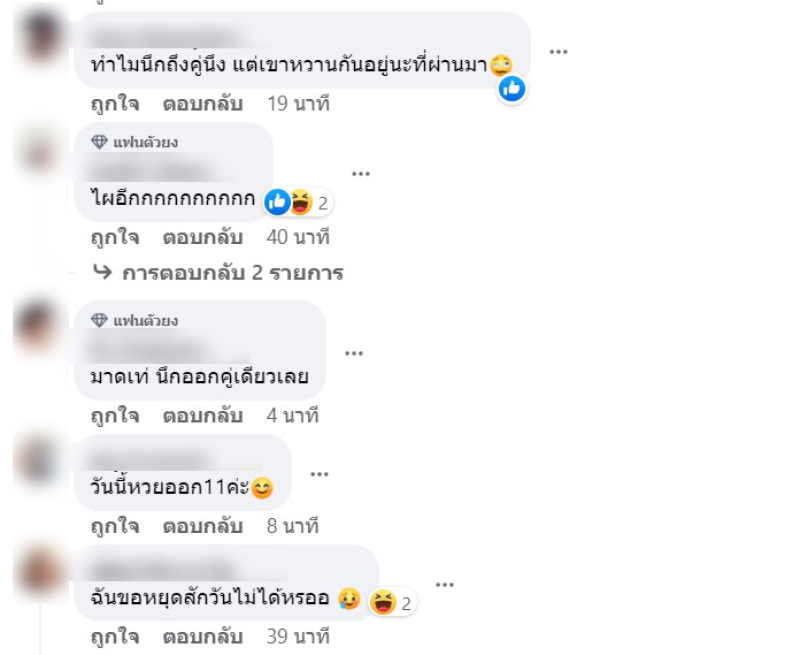Like the comment 'ไผอีกกกกกกกกกก'

tap(114, 237)
